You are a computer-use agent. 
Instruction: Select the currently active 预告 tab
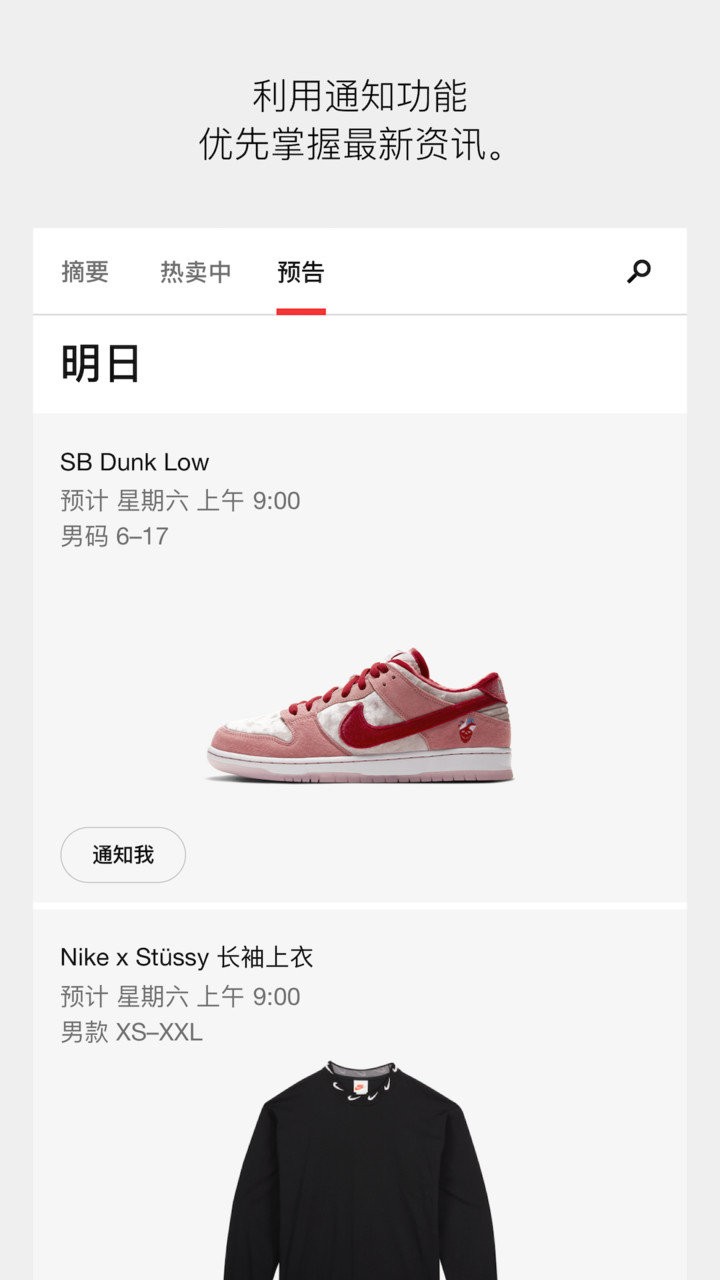(300, 272)
